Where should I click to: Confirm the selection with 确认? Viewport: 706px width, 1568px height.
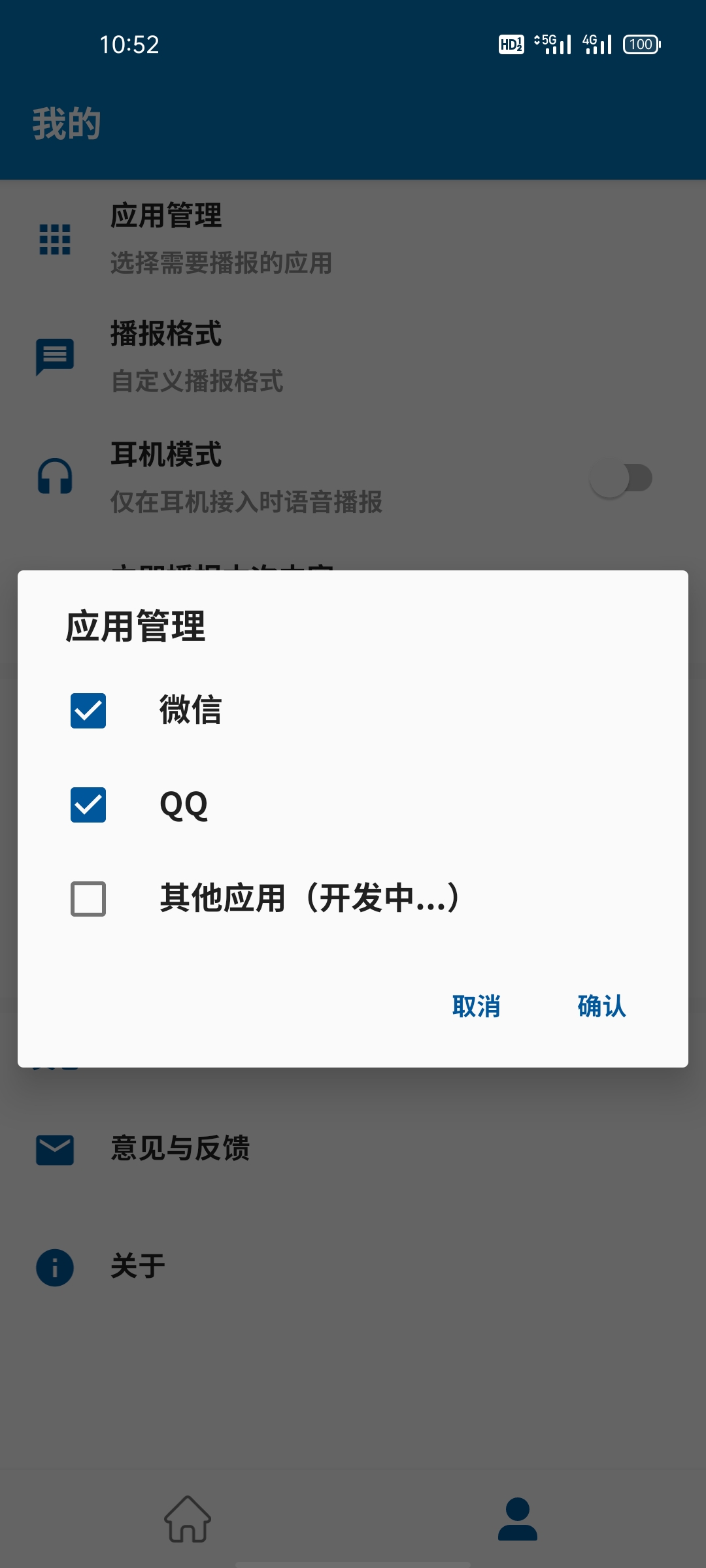601,1006
